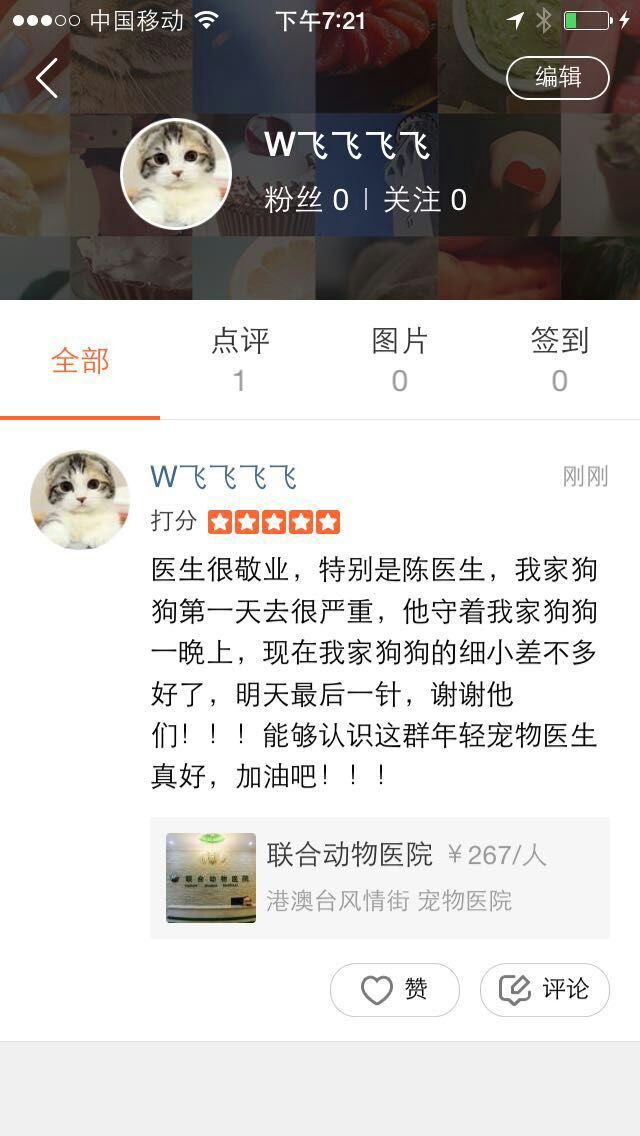Switch to the 全部 tab

coord(80,361)
